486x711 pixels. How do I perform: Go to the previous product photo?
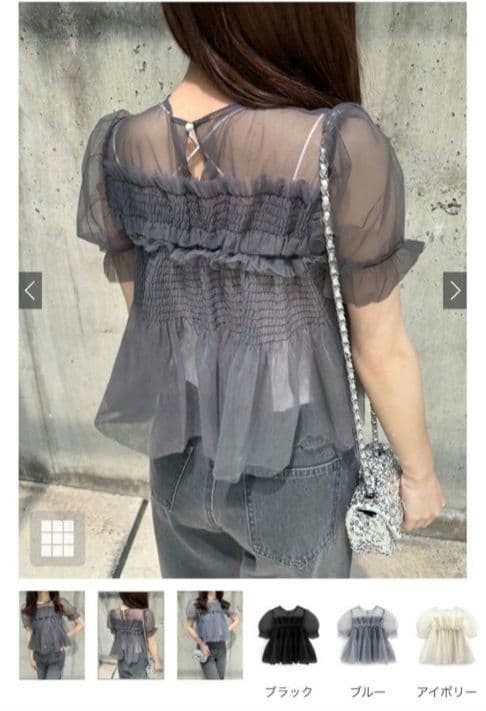click(30, 290)
